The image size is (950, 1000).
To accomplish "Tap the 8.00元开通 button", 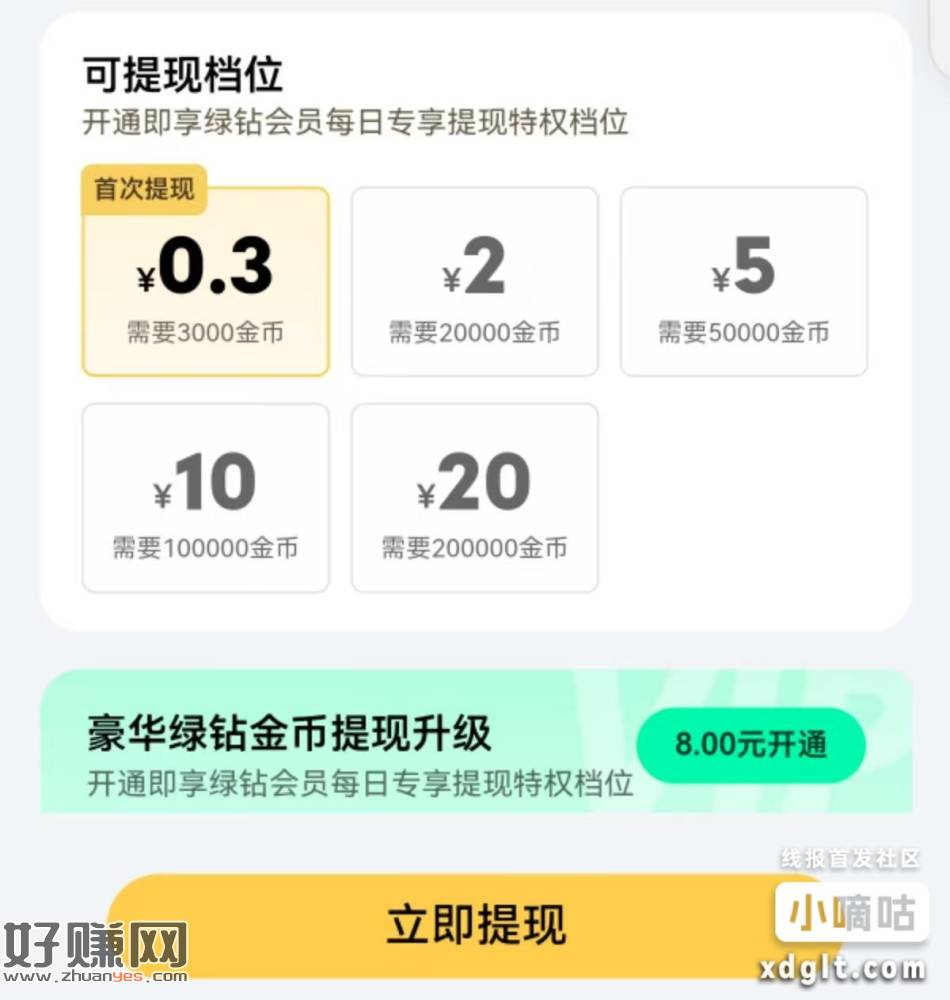I will coord(751,745).
